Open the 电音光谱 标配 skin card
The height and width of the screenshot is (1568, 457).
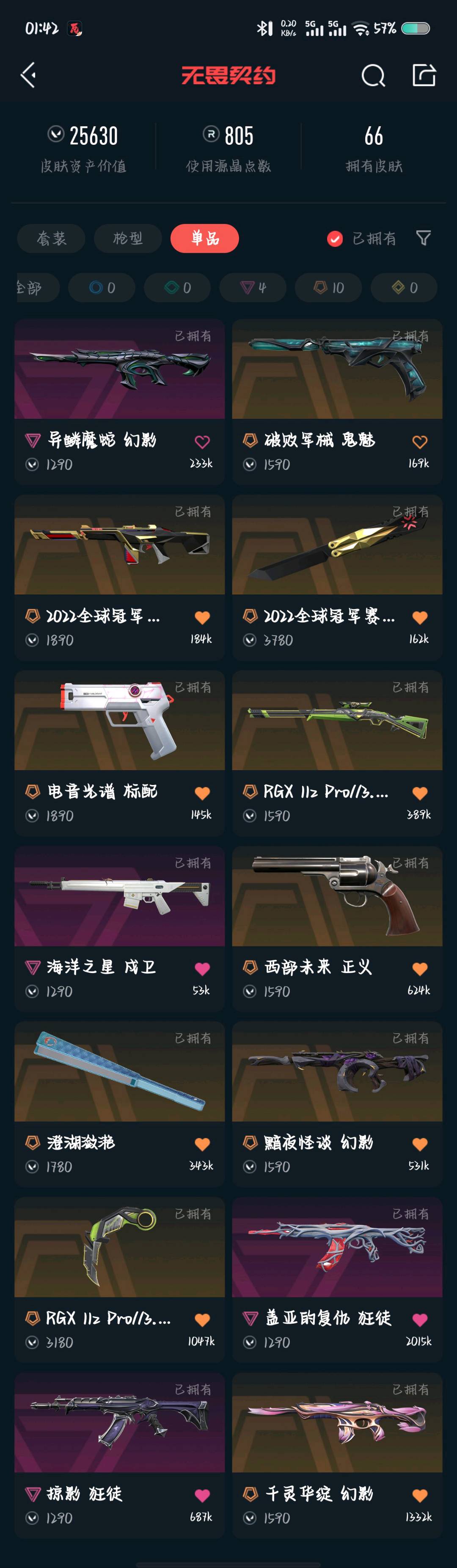pos(119,721)
